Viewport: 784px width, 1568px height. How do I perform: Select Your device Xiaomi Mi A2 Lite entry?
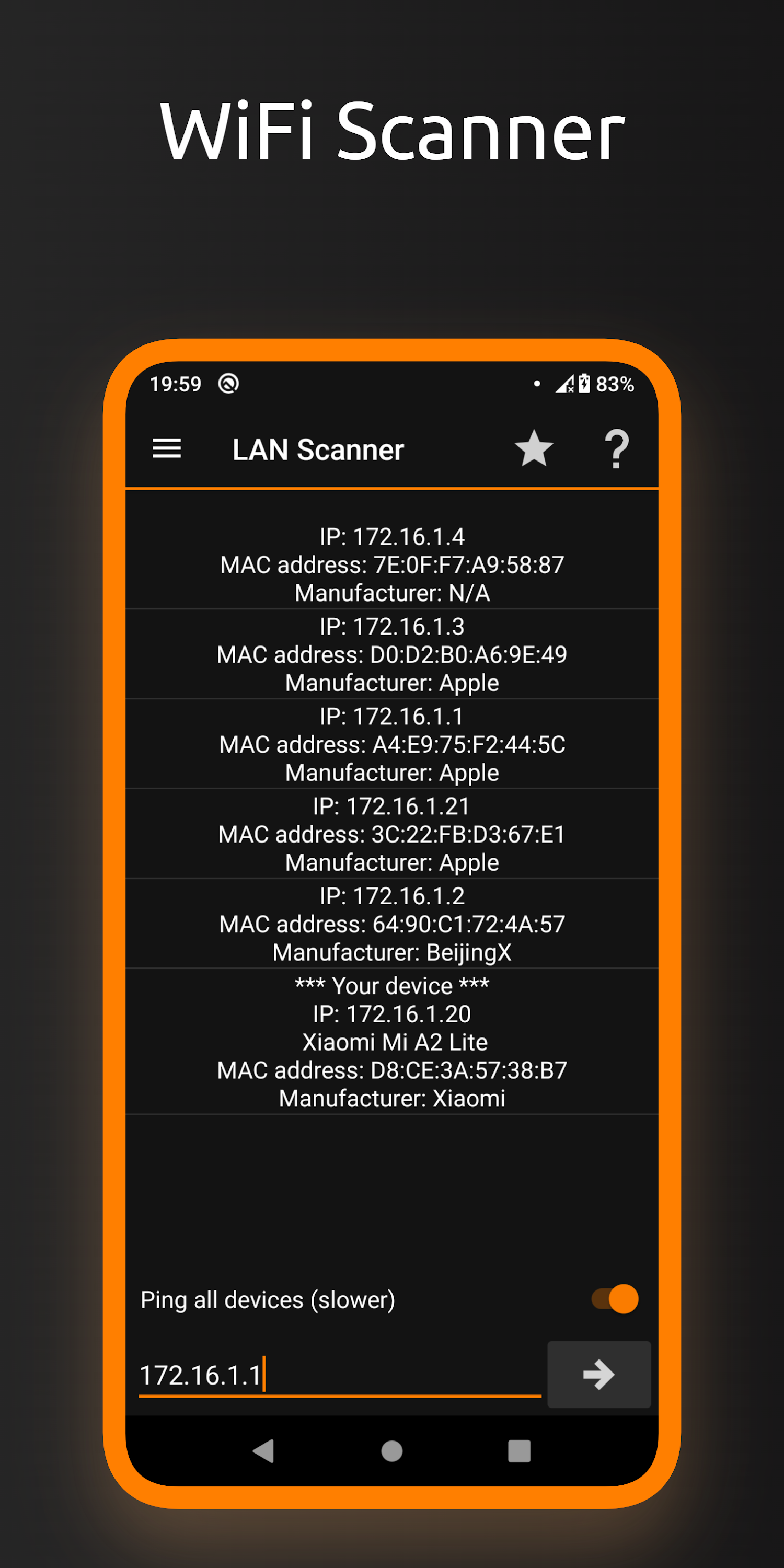point(392,1041)
